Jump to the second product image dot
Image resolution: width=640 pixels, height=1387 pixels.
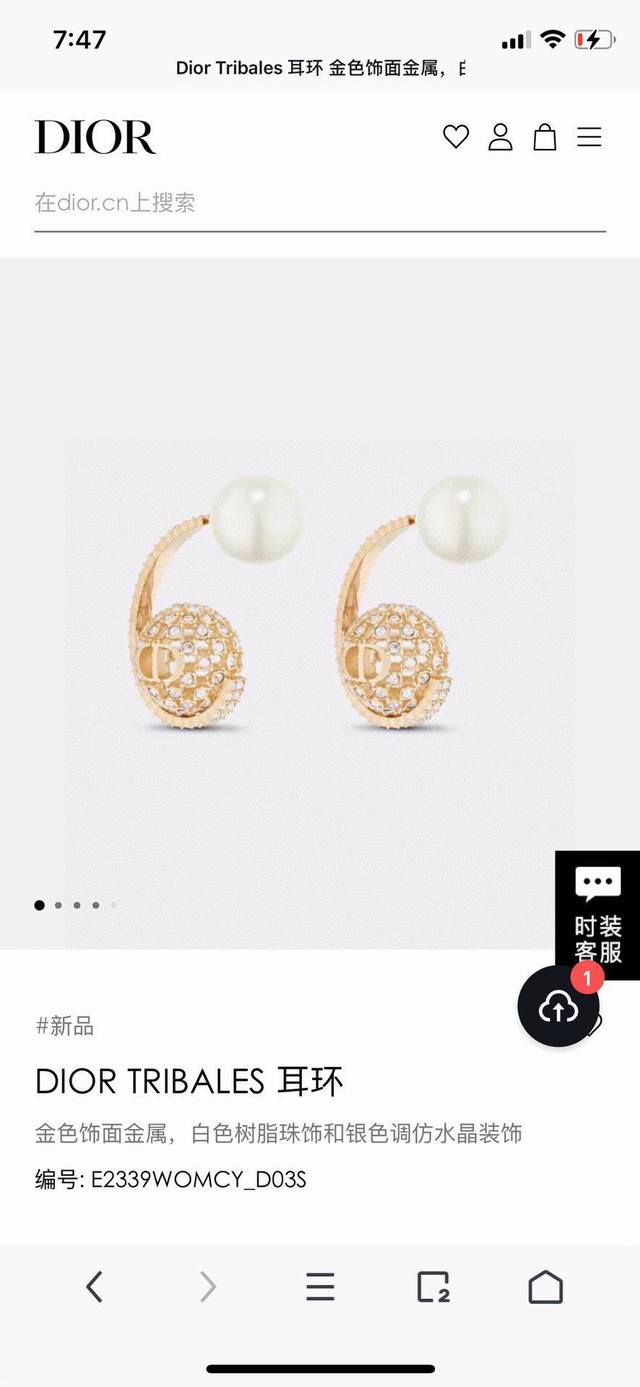(x=58, y=905)
